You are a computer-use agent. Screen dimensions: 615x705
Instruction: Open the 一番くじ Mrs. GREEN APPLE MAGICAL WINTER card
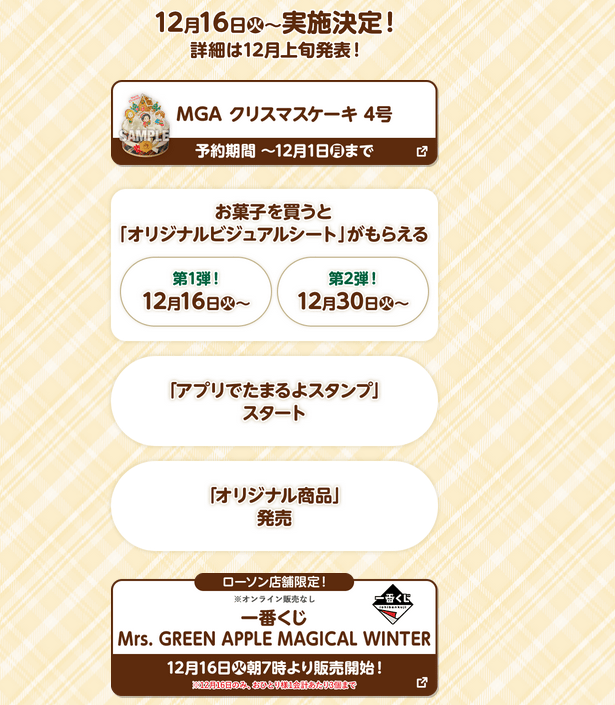(x=274, y=637)
